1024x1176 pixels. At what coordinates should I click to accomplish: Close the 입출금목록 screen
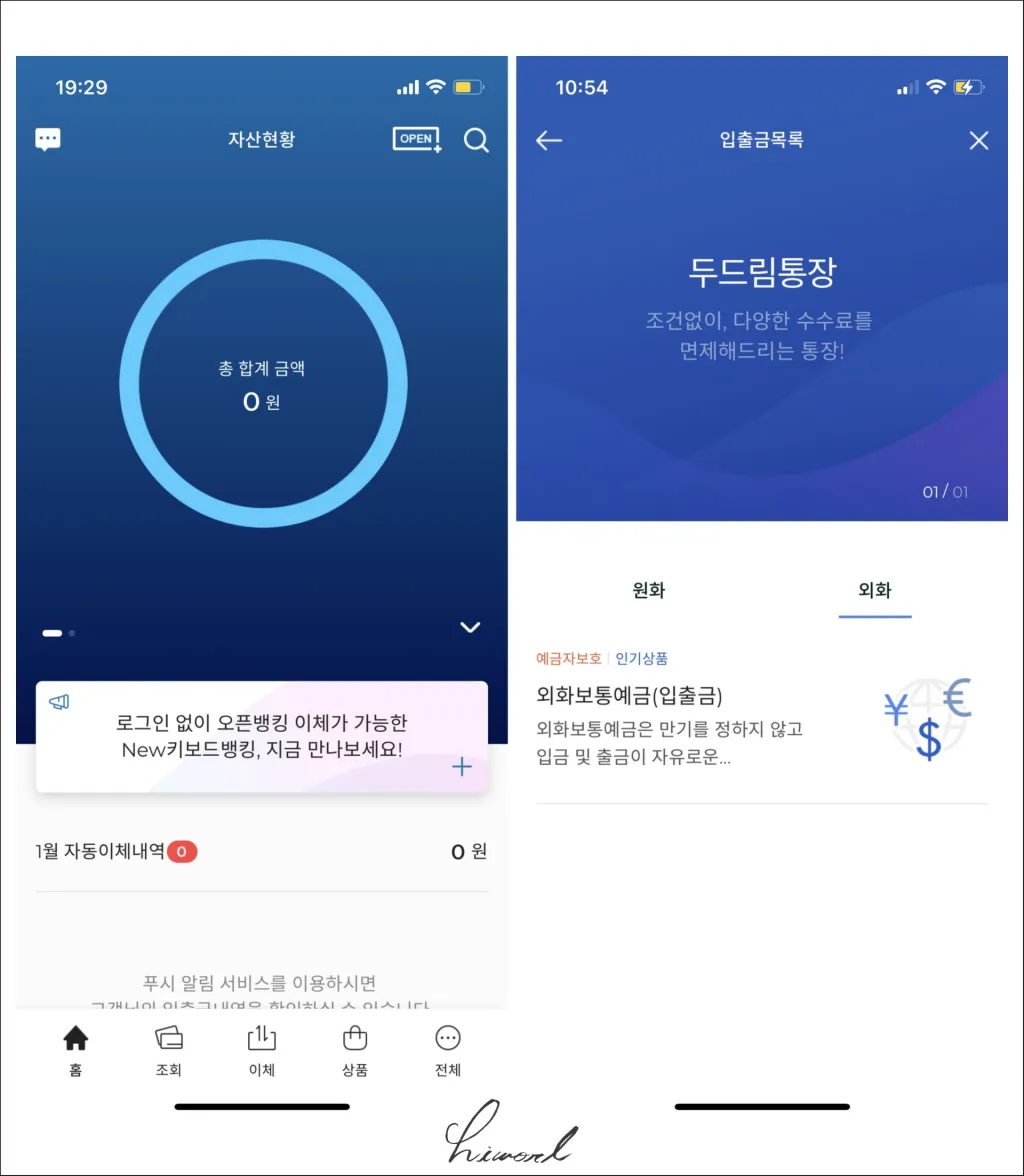click(x=978, y=141)
